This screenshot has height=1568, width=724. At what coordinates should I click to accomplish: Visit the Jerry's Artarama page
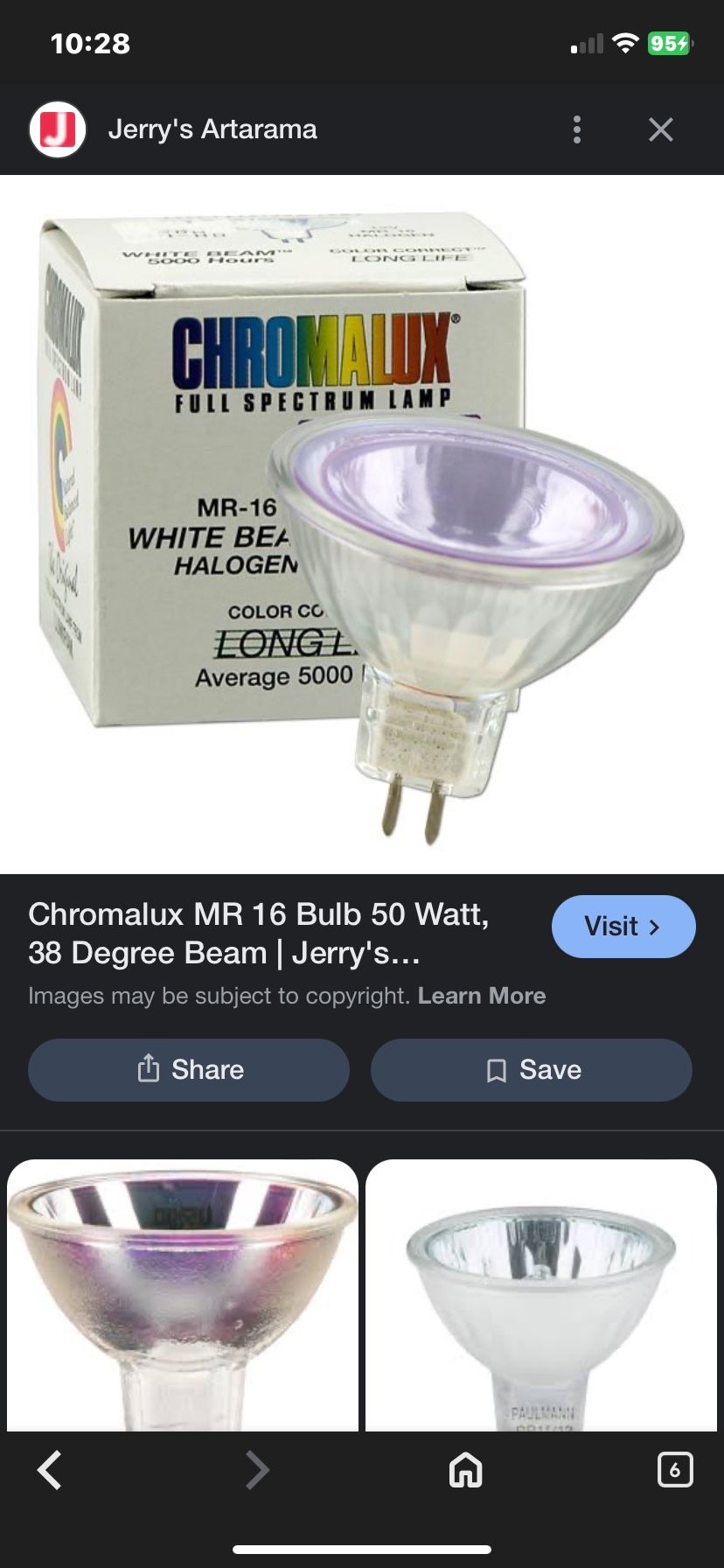pyautogui.click(x=623, y=927)
